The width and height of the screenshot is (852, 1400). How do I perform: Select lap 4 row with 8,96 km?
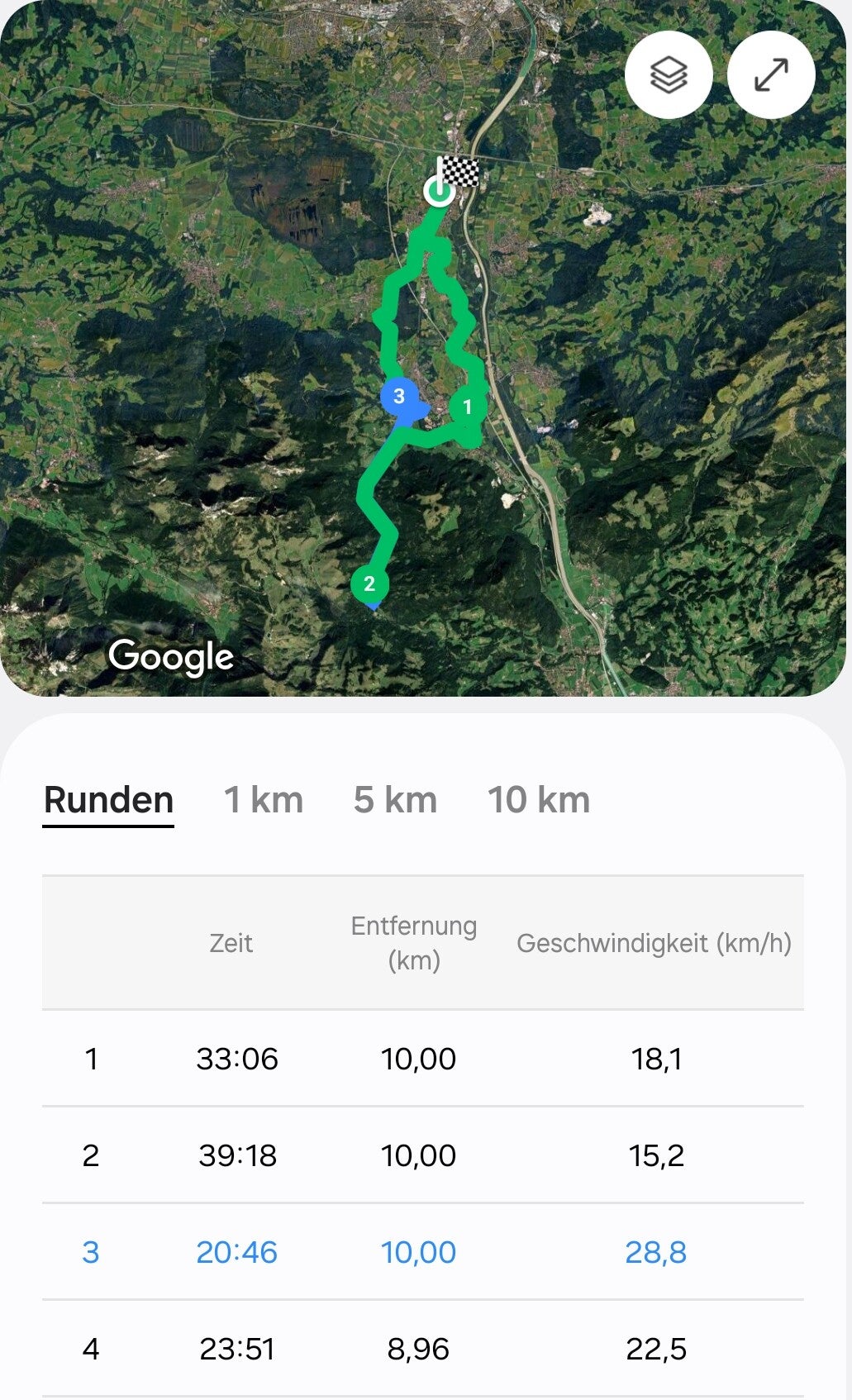pyautogui.click(x=422, y=1349)
